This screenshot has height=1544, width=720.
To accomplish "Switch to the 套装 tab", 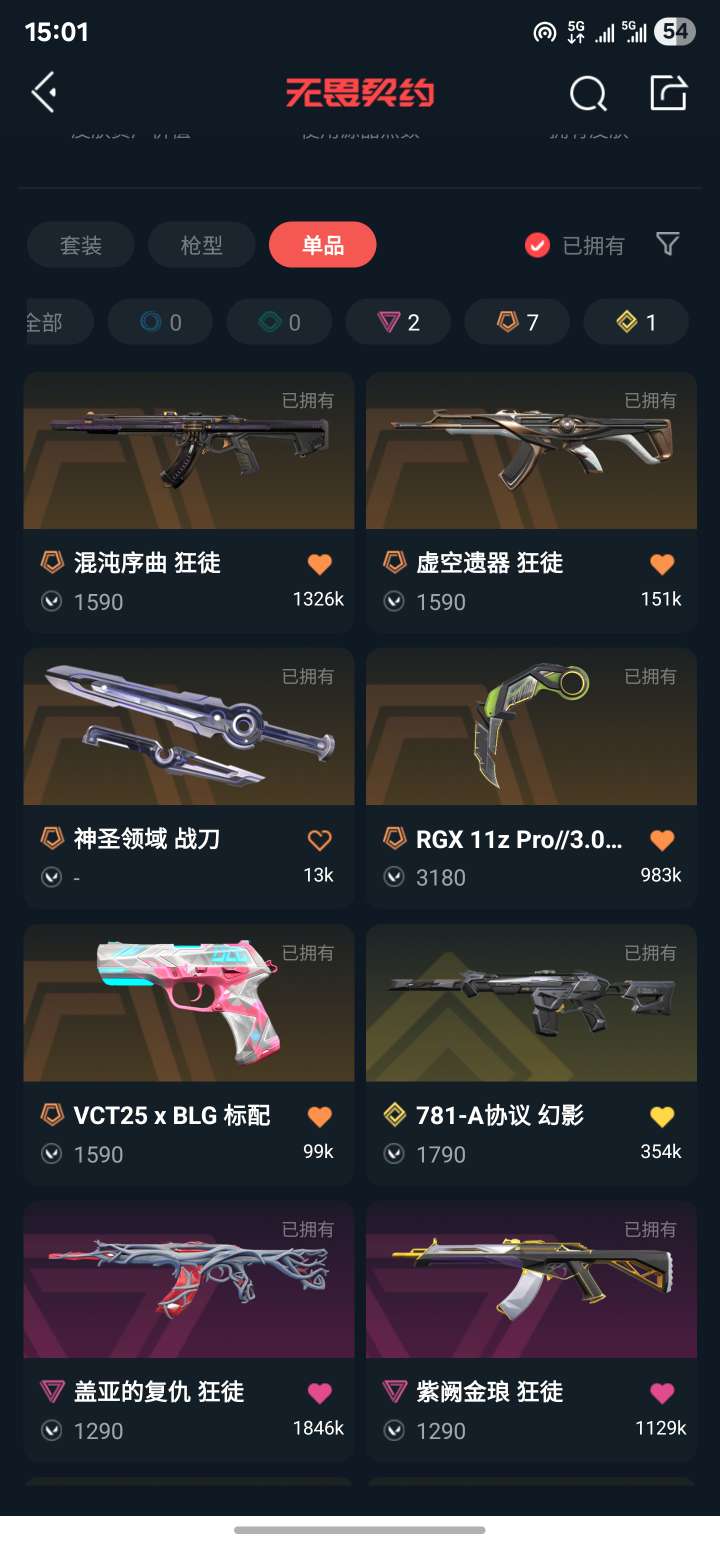I will click(81, 245).
